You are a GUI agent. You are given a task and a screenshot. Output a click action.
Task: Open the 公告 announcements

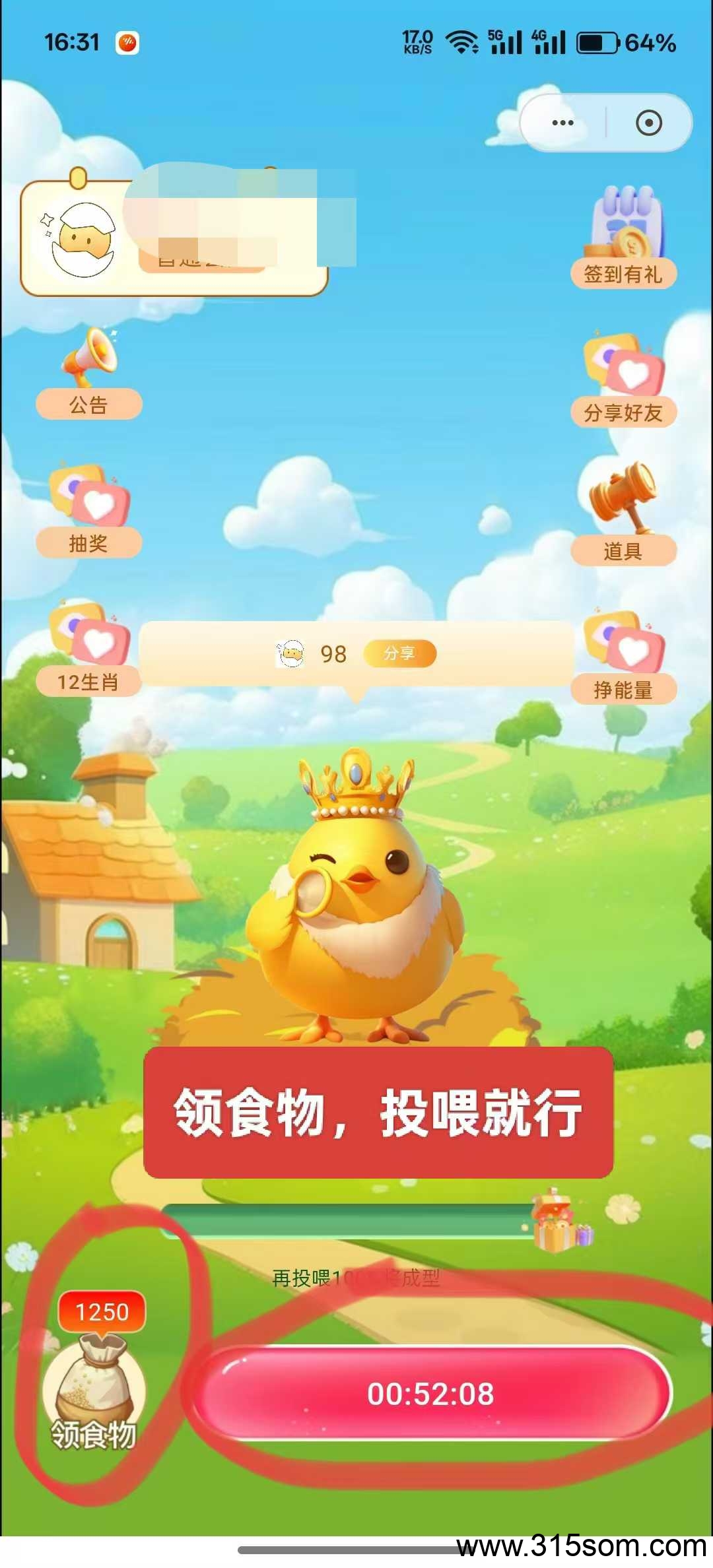88,374
